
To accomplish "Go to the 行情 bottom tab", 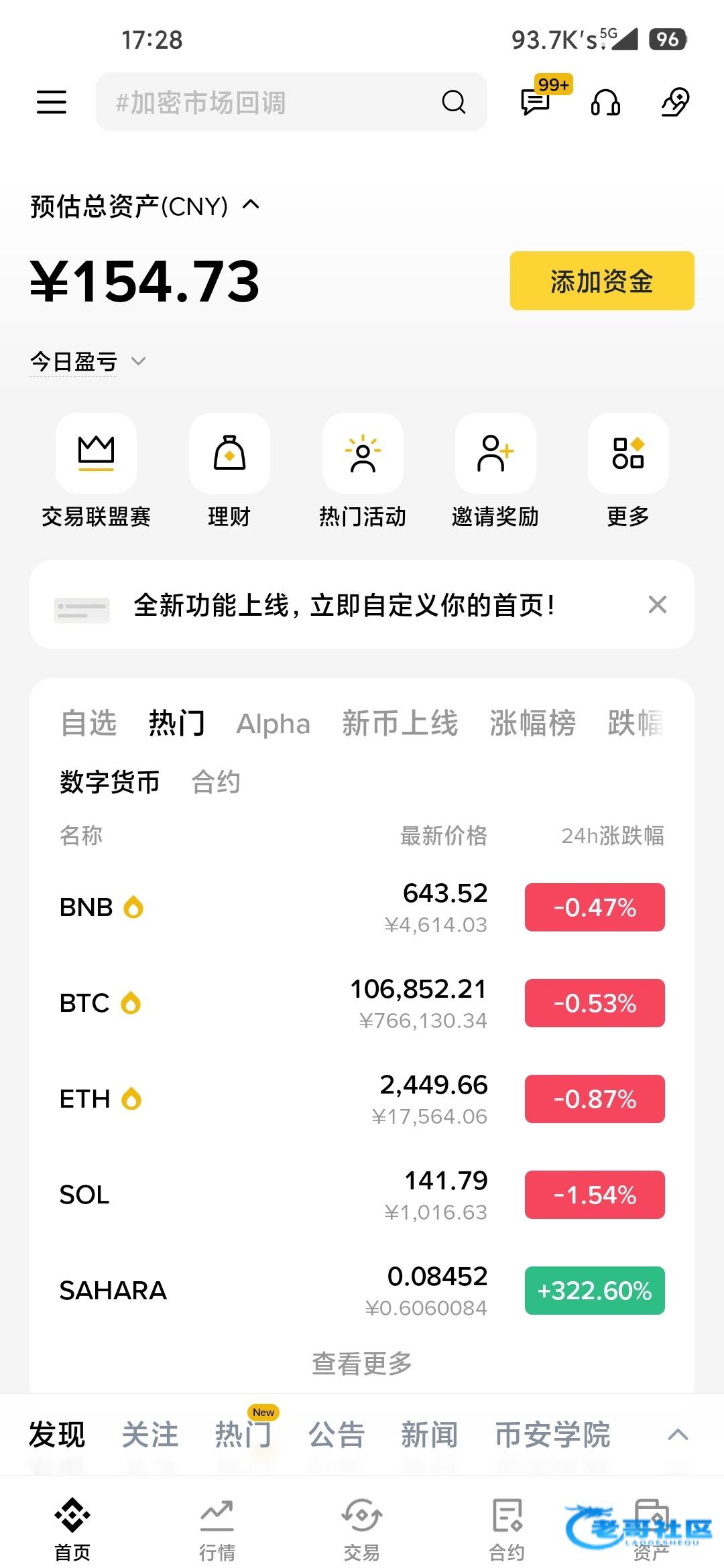I will pos(217,1530).
